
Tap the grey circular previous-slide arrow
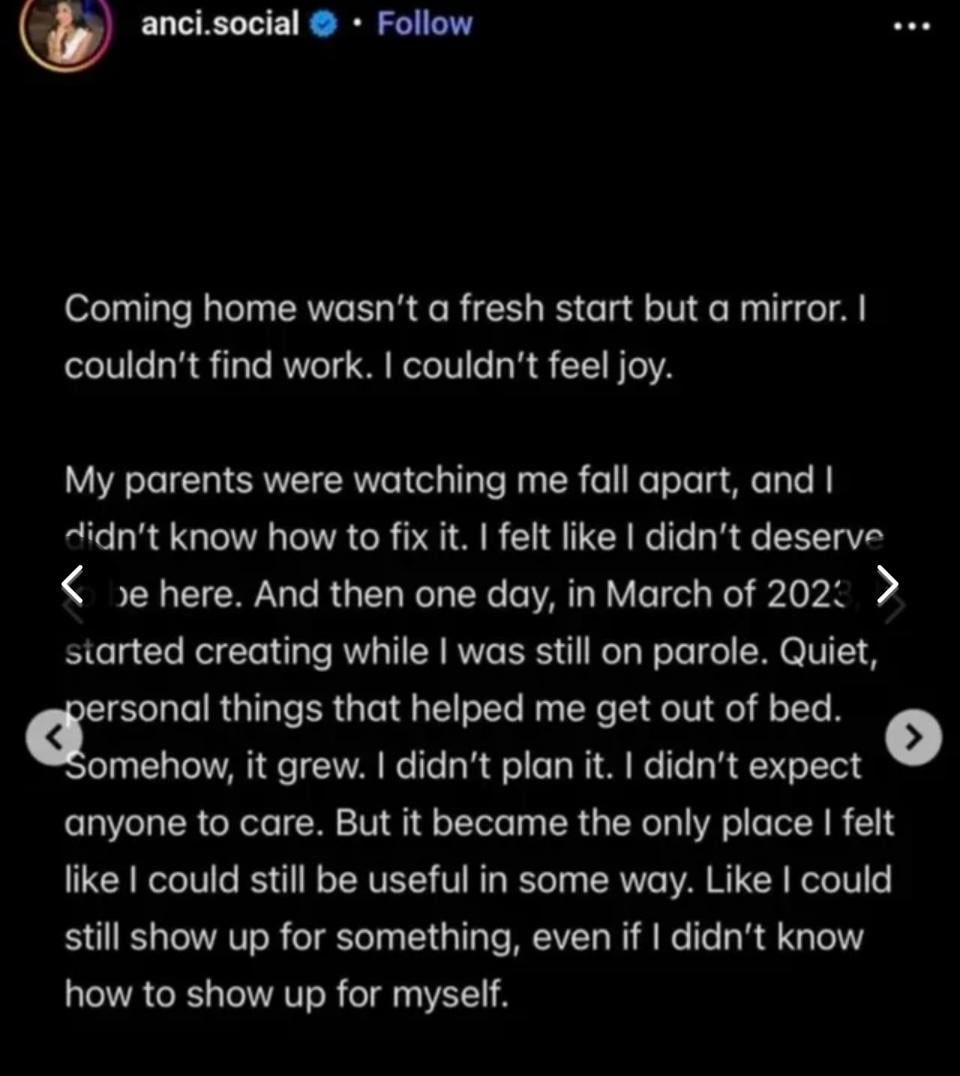click(x=53, y=738)
